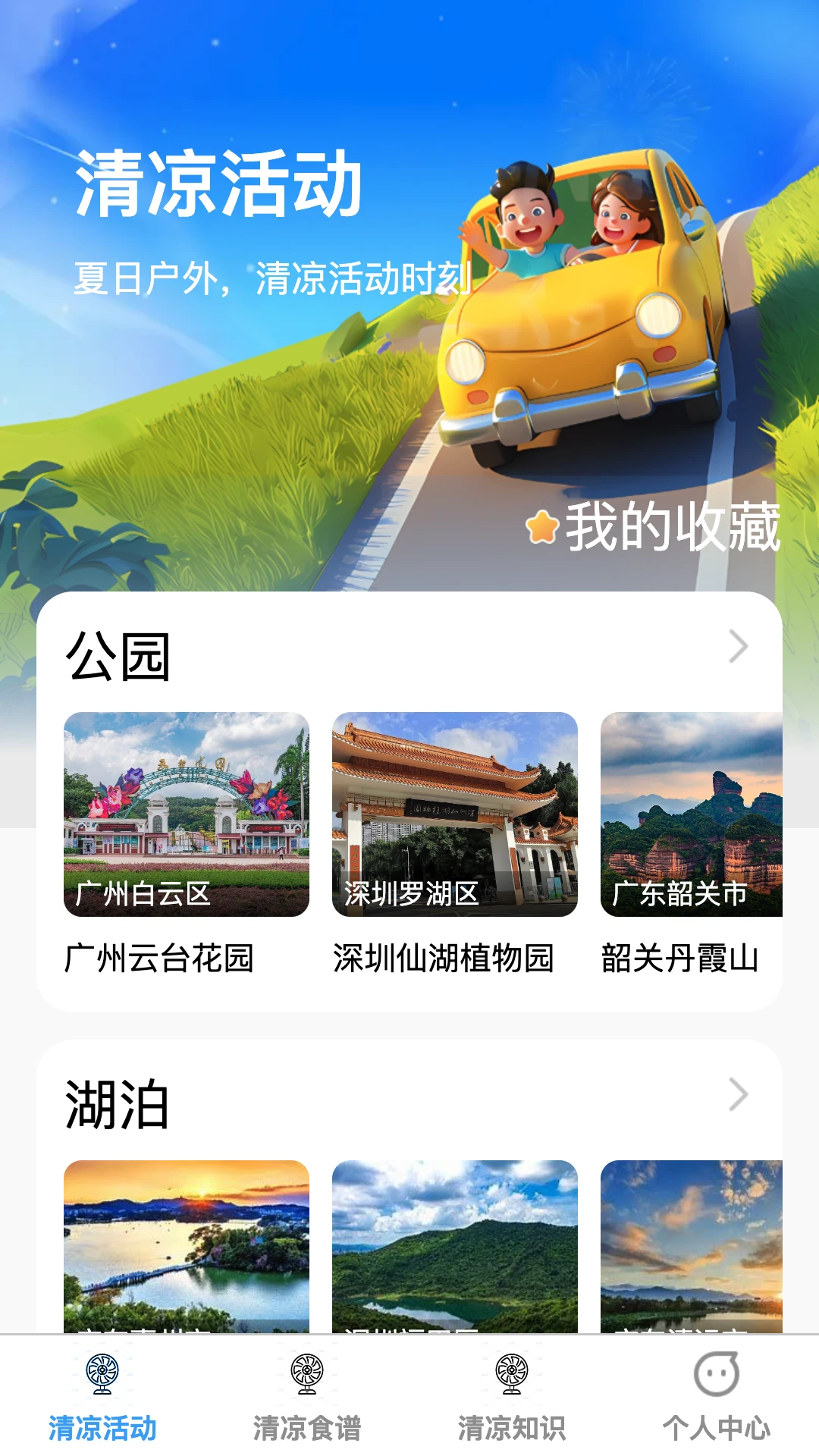Click the 广州云台花园 text label

click(159, 958)
